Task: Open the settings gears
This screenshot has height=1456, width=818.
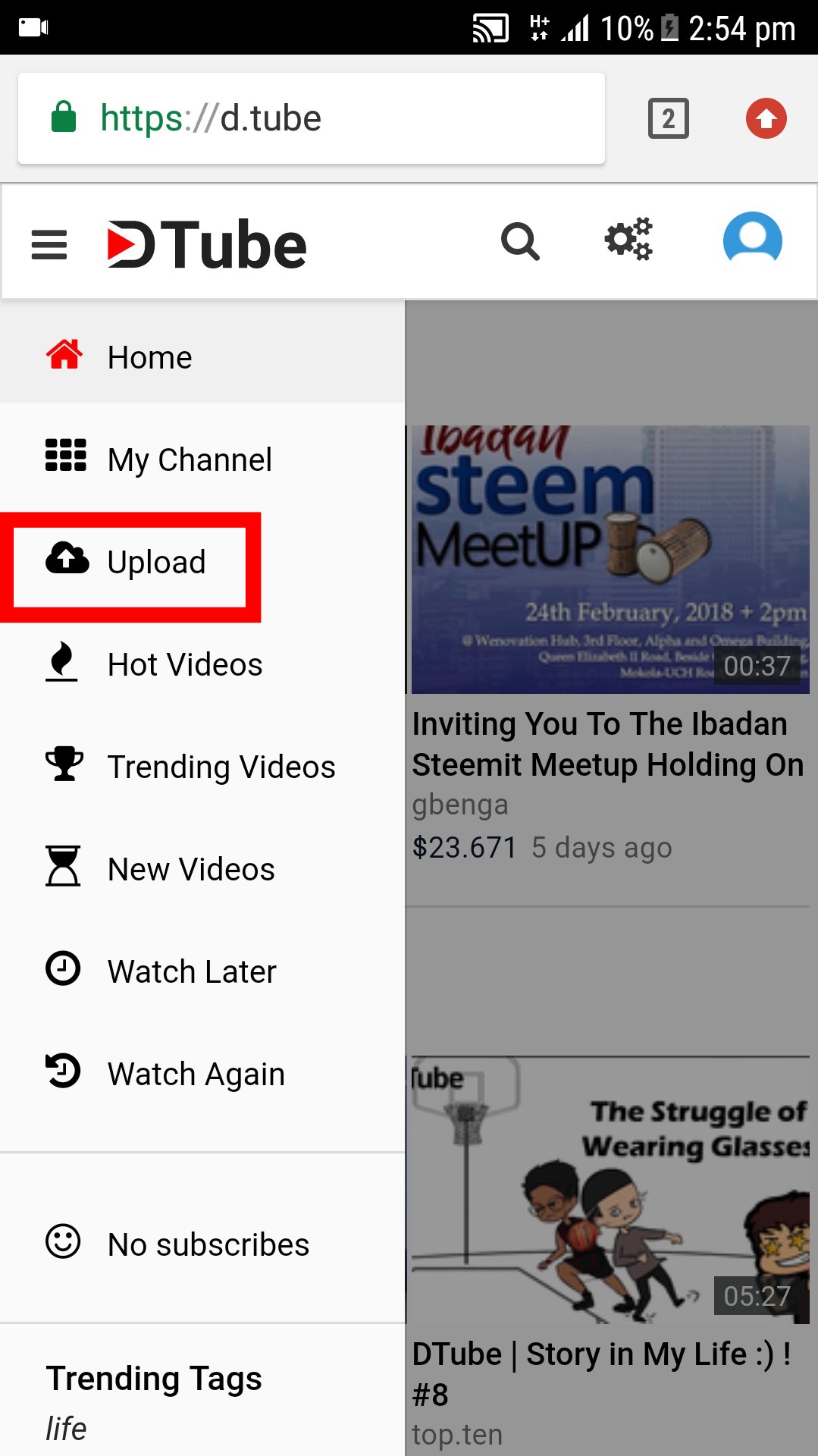Action: tap(628, 240)
